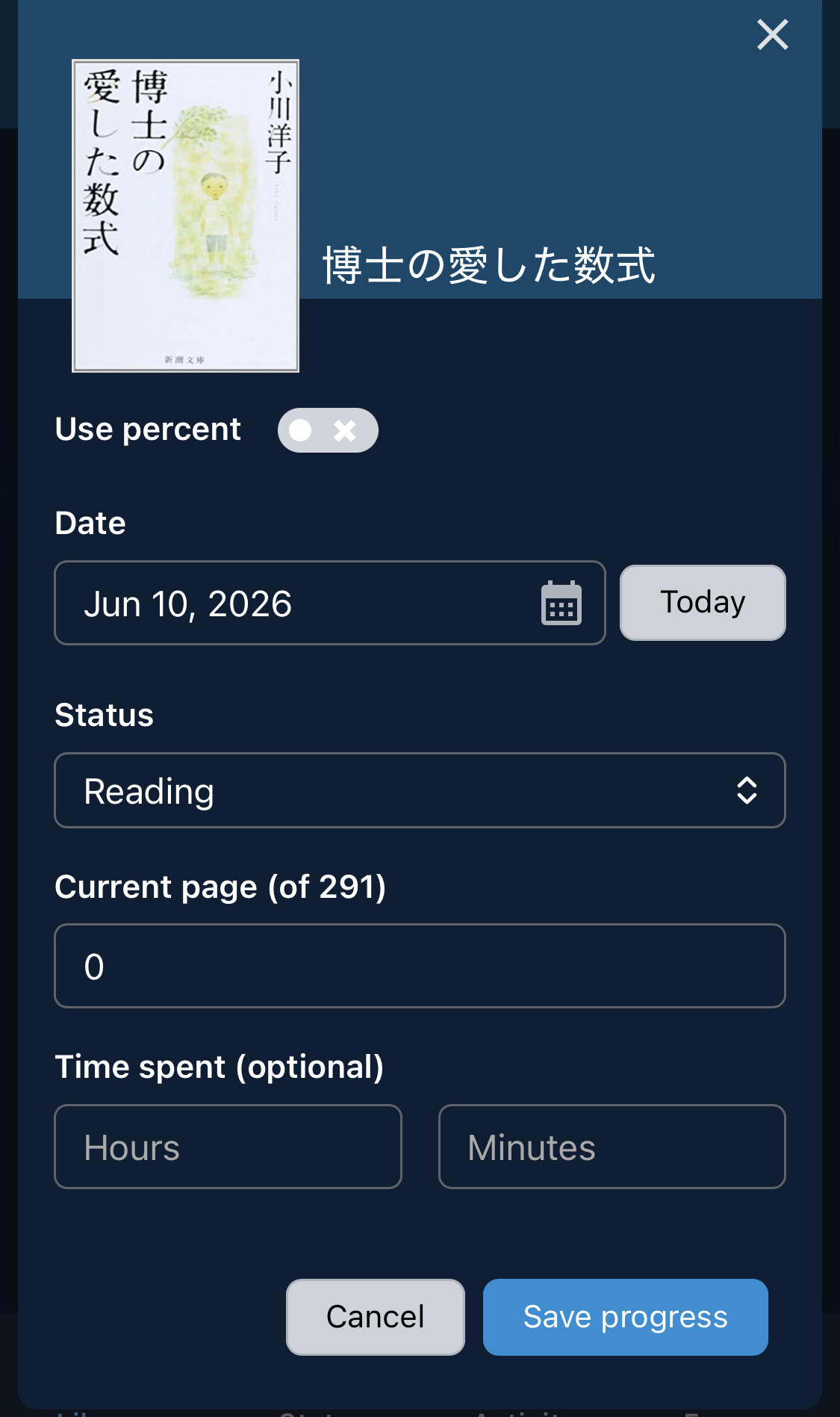This screenshot has width=840, height=1417.
Task: Save progress for this book
Action: [x=626, y=1317]
